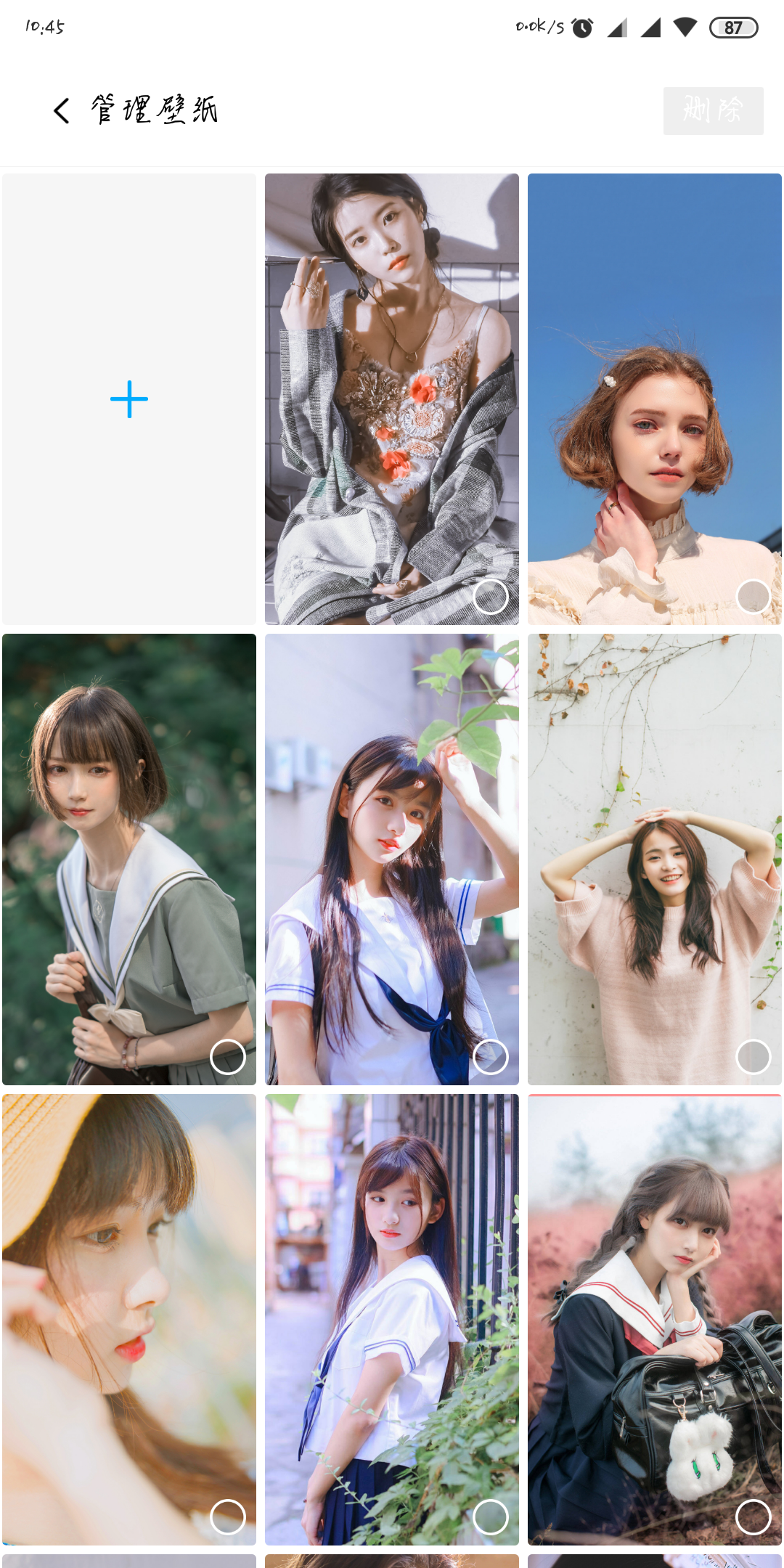Select the wallpaper with the plaid coat
Image resolution: width=784 pixels, height=1568 pixels.
[x=490, y=597]
